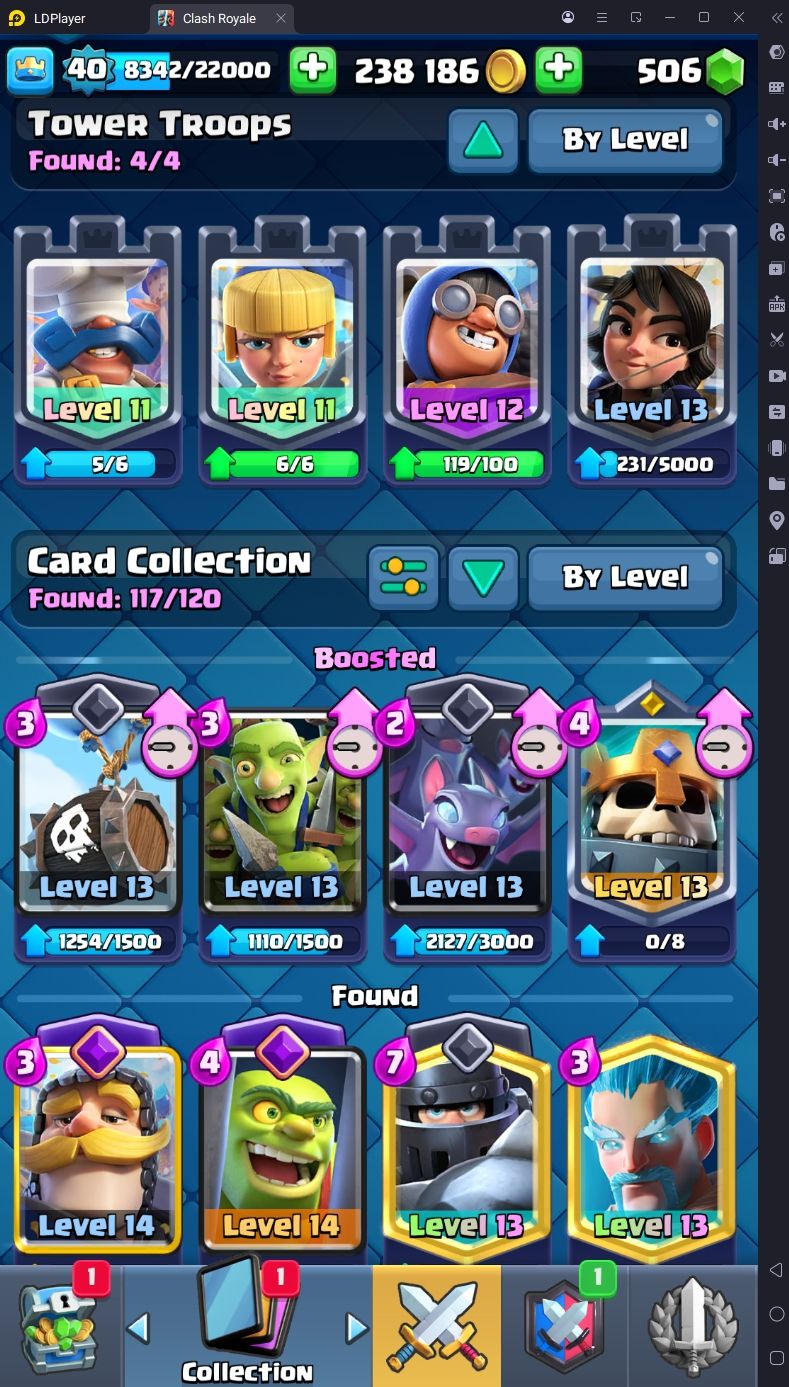Open the player profile crown icon
Image resolution: width=789 pixels, height=1387 pixels.
click(30, 69)
